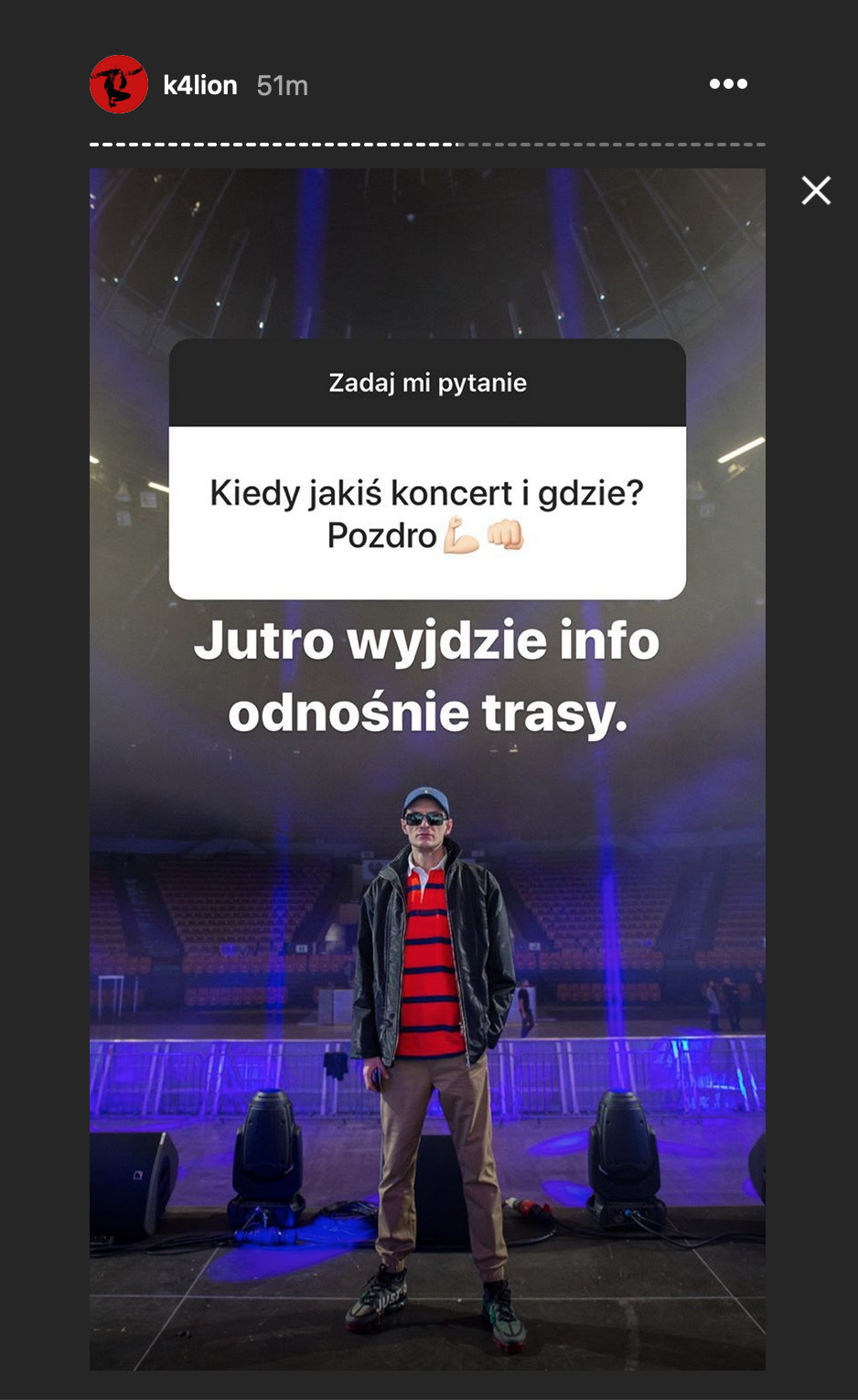
Task: Open the three-dot overflow menu
Action: pyautogui.click(x=728, y=84)
